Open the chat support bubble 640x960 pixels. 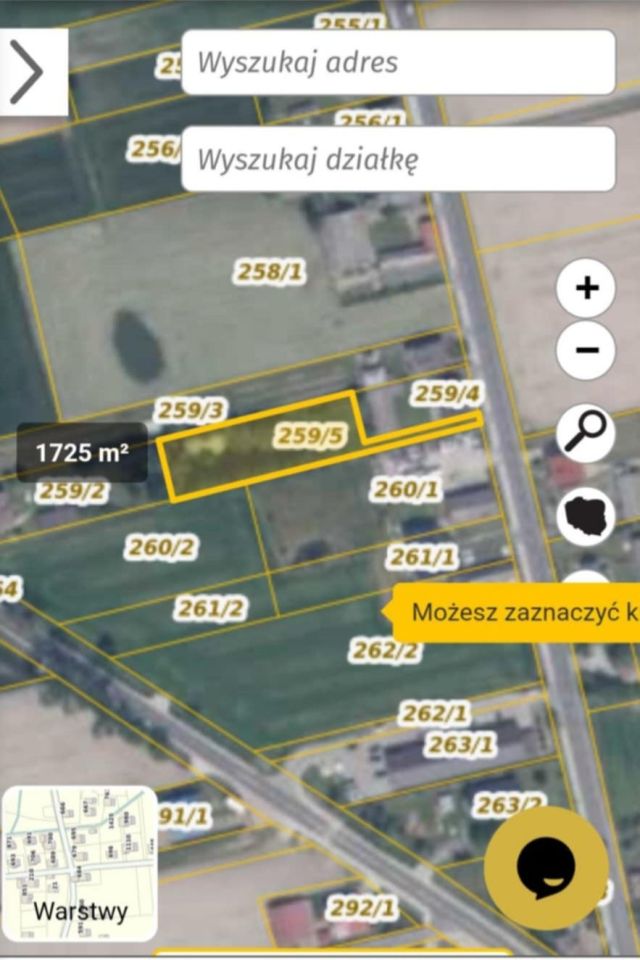tap(546, 868)
